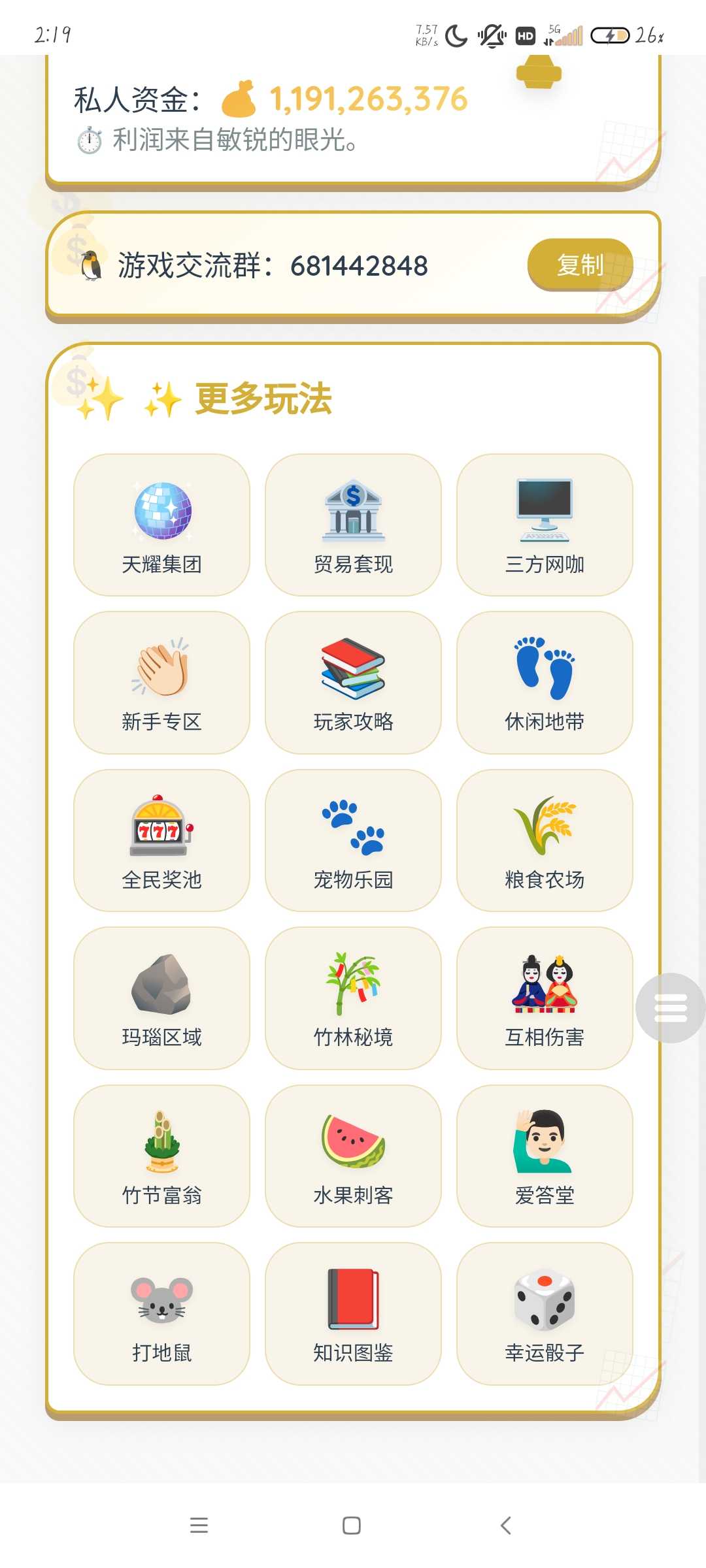Screen dimensions: 706x1568
Task: View the 玩家攻略 player guides
Action: coord(353,682)
